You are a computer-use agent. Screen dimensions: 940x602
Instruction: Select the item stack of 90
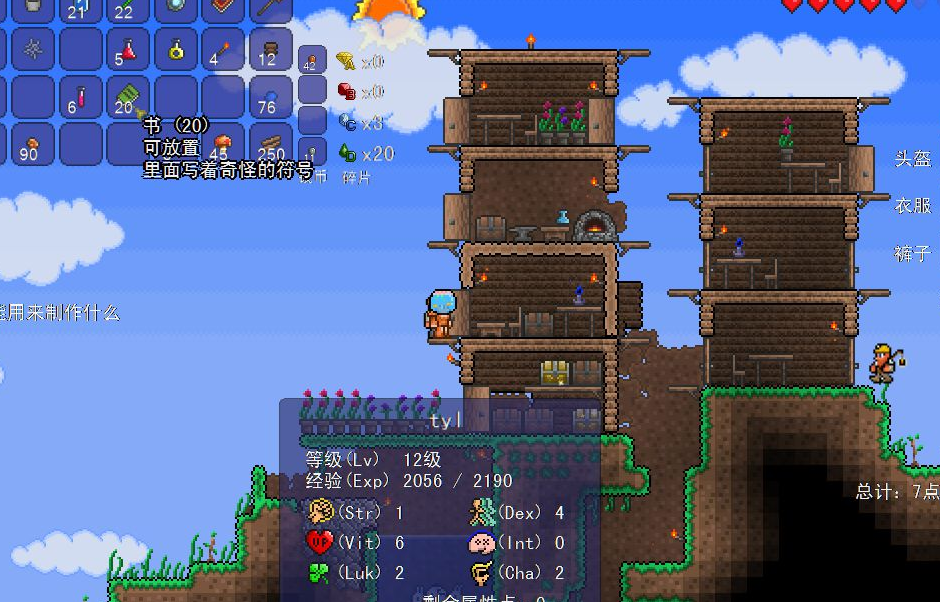pyautogui.click(x=33, y=144)
